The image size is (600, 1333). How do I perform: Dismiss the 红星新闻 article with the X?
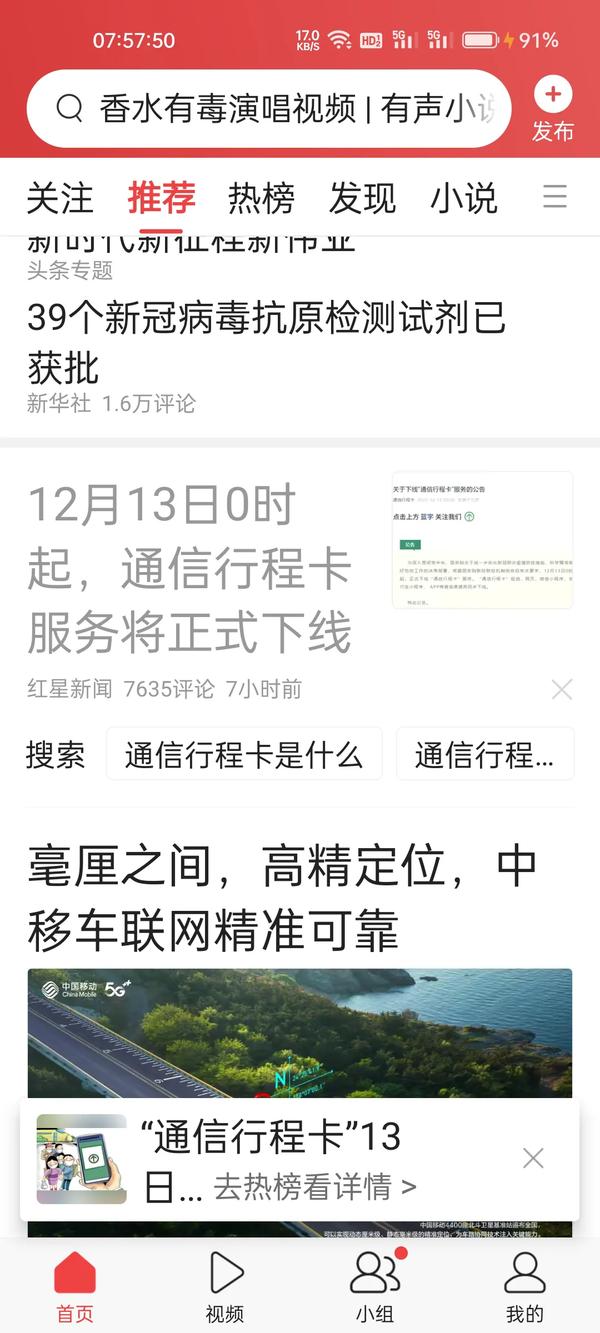tap(562, 689)
